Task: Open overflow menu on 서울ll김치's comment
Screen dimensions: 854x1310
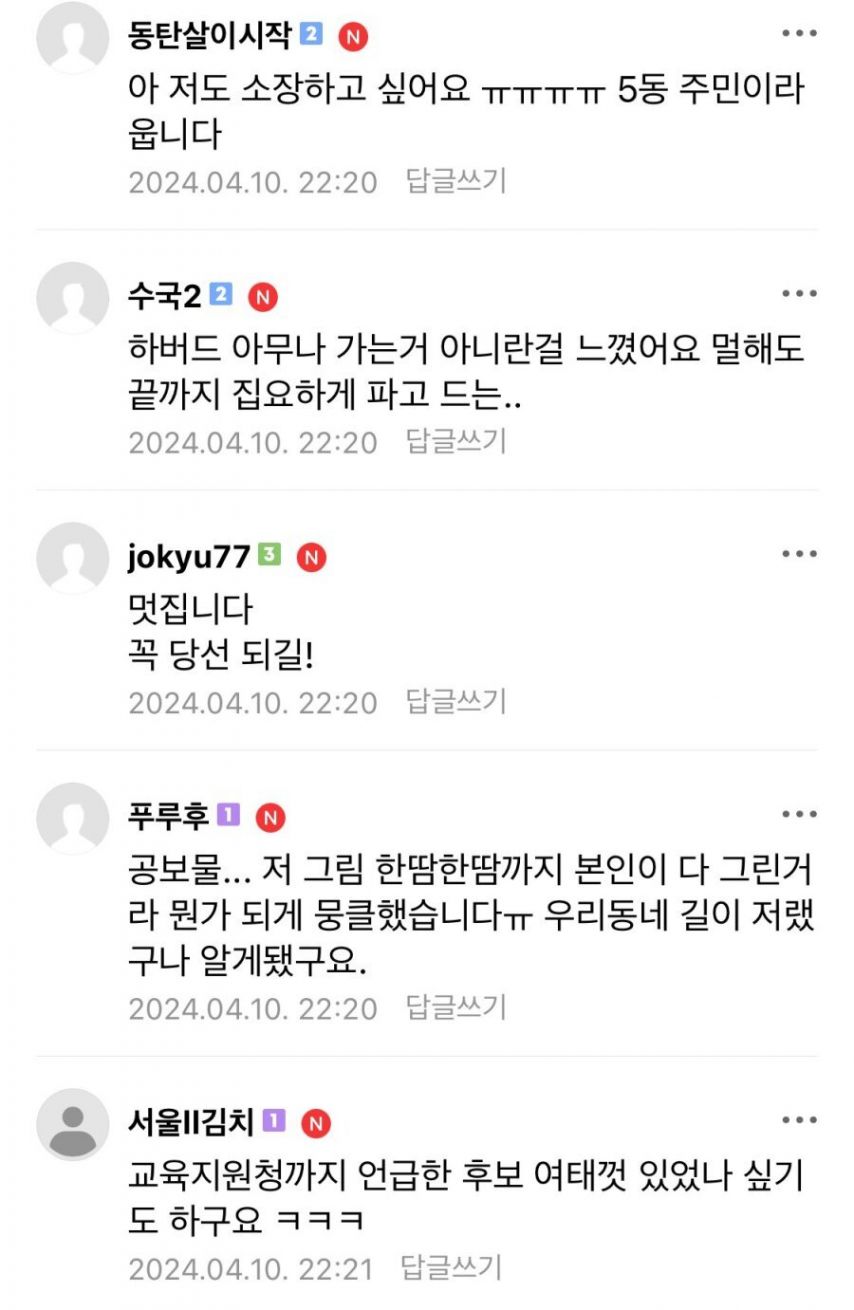Action: point(799,1120)
